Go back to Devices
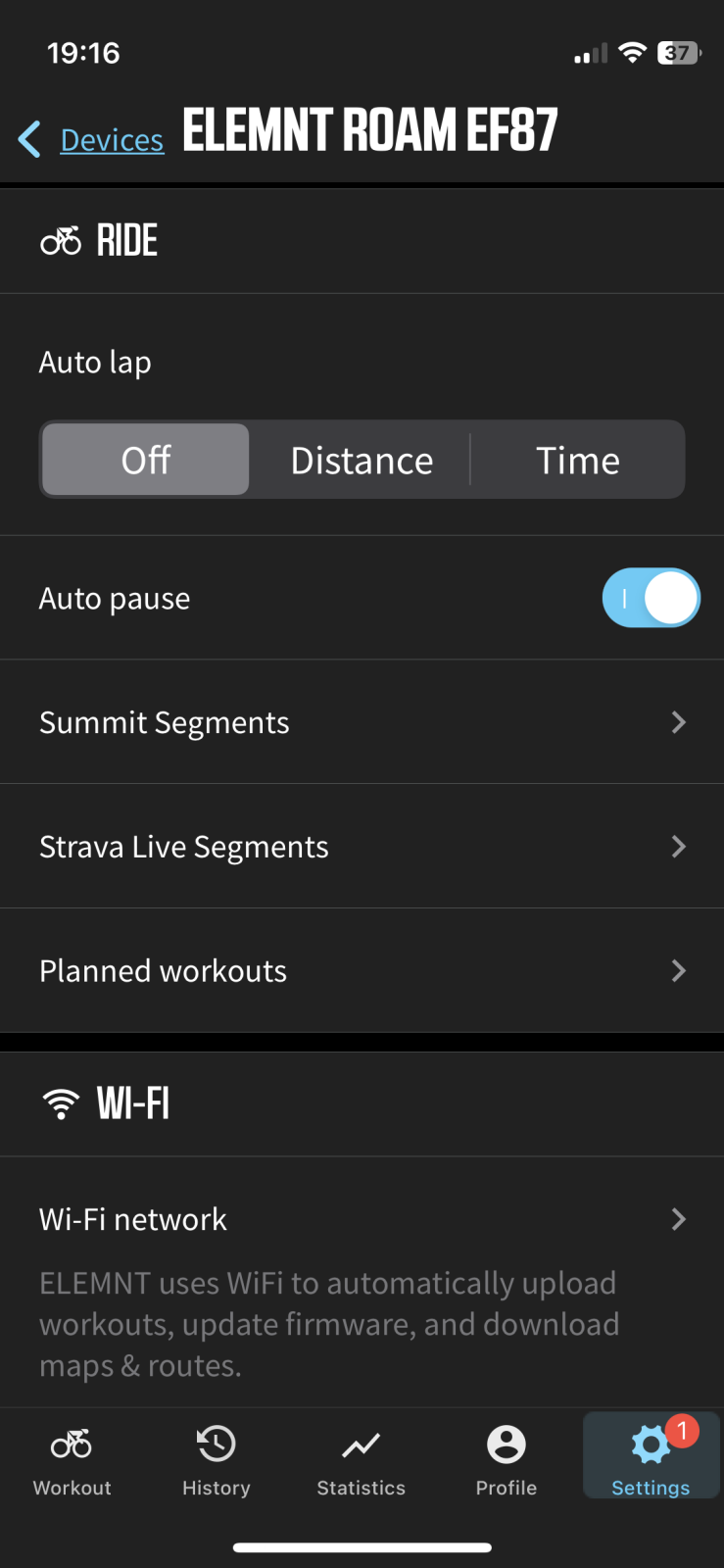 [x=93, y=140]
